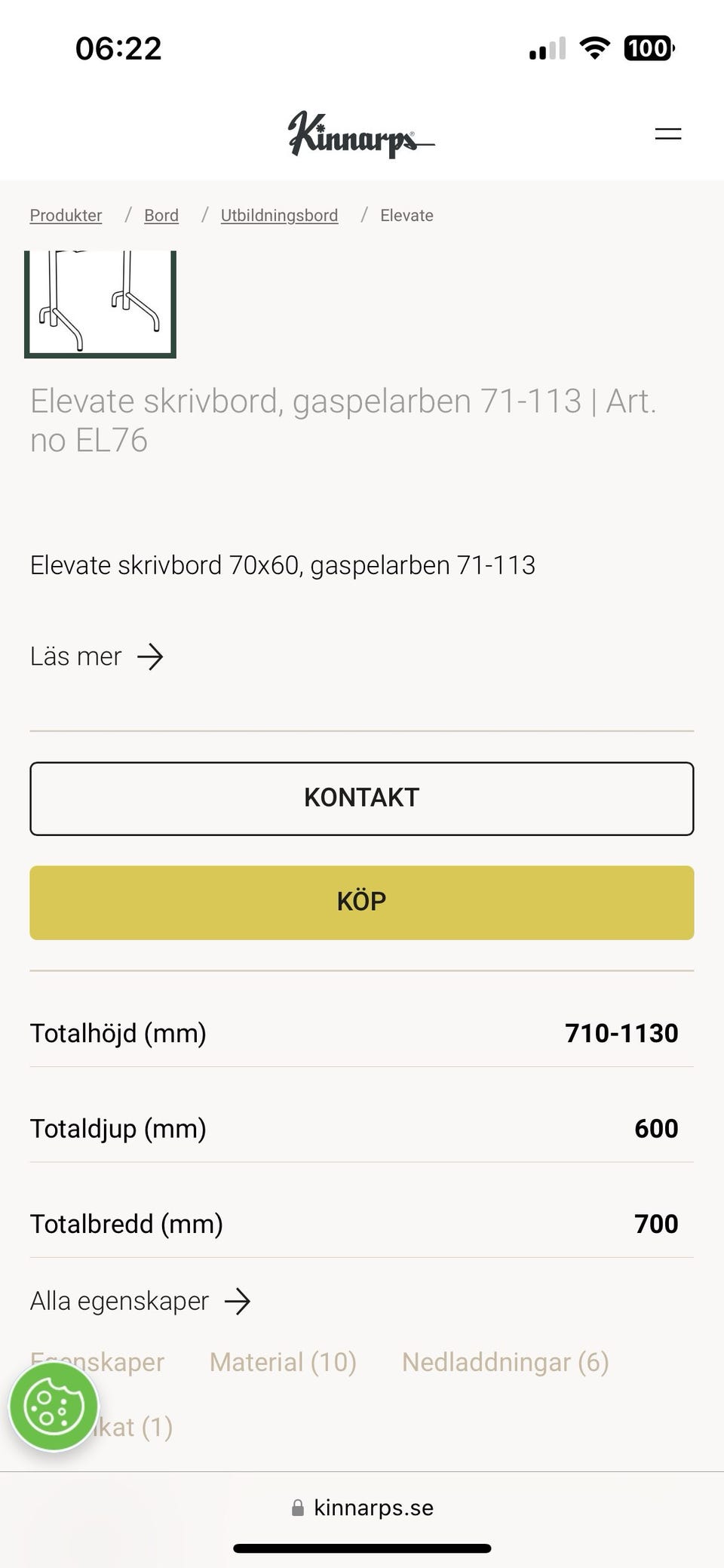This screenshot has height=1568, width=724.
Task: Switch to the Material (10) tab
Action: pos(283,1362)
